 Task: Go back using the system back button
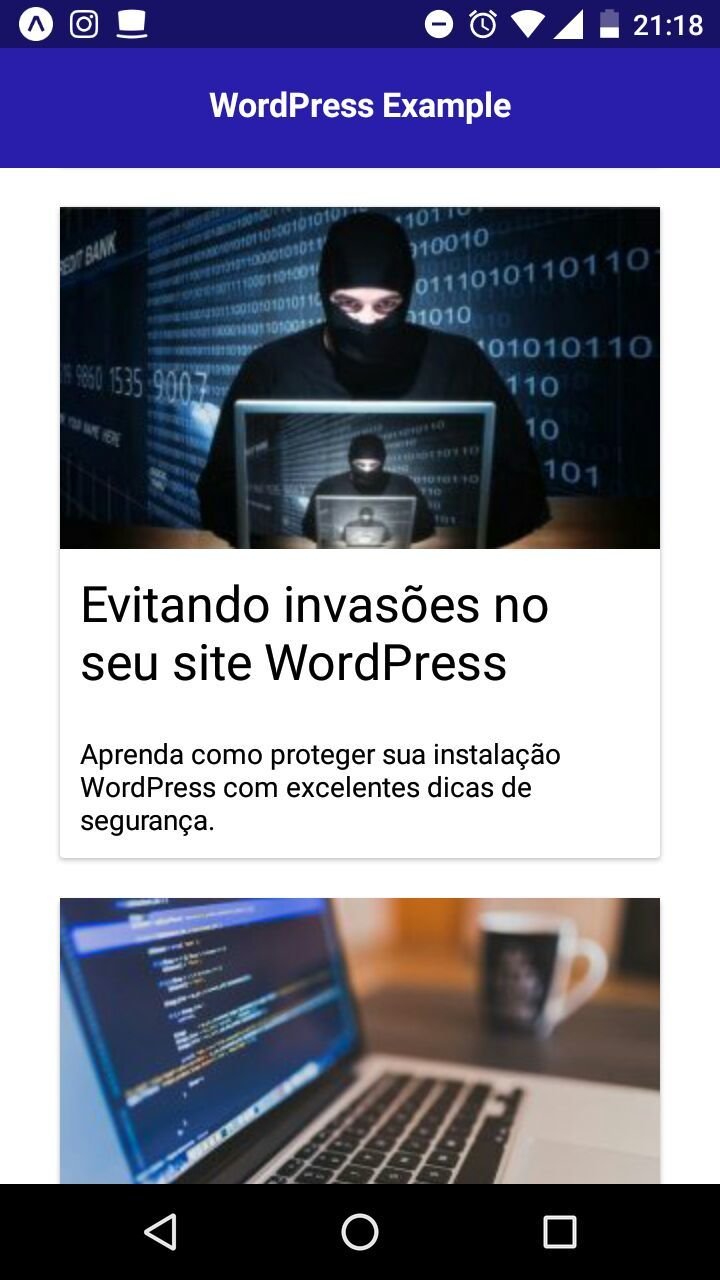(161, 1232)
